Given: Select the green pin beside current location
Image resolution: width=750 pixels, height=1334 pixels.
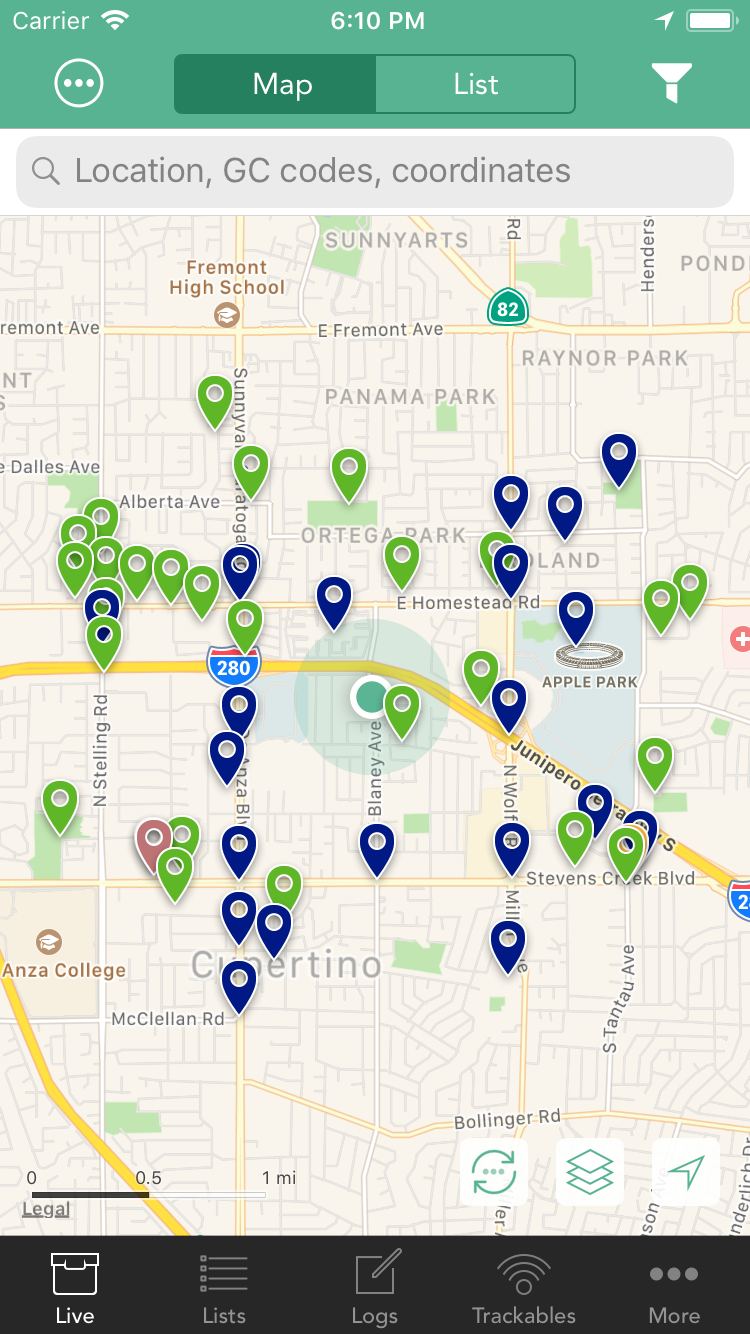Looking at the screenshot, I should 402,706.
